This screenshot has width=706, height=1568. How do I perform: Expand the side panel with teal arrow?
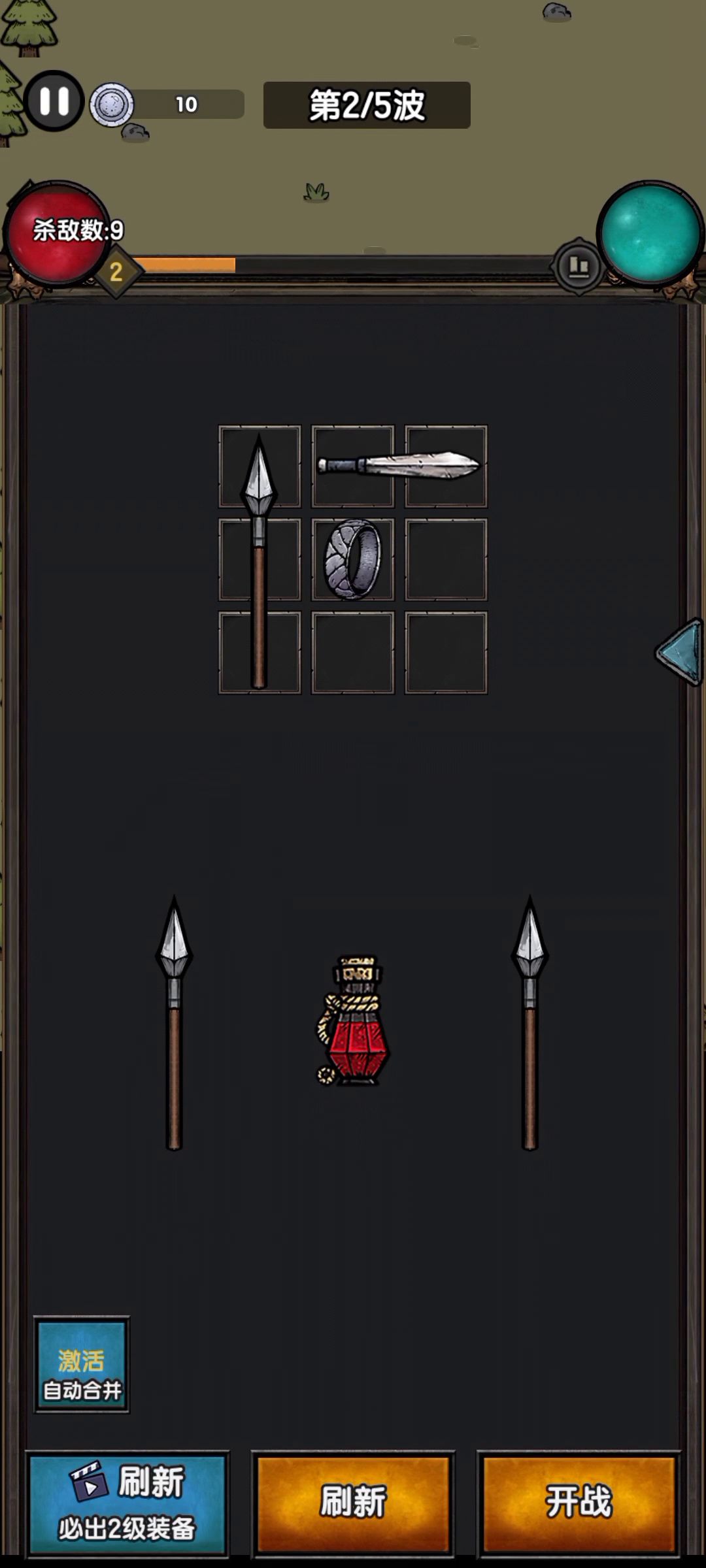[680, 652]
